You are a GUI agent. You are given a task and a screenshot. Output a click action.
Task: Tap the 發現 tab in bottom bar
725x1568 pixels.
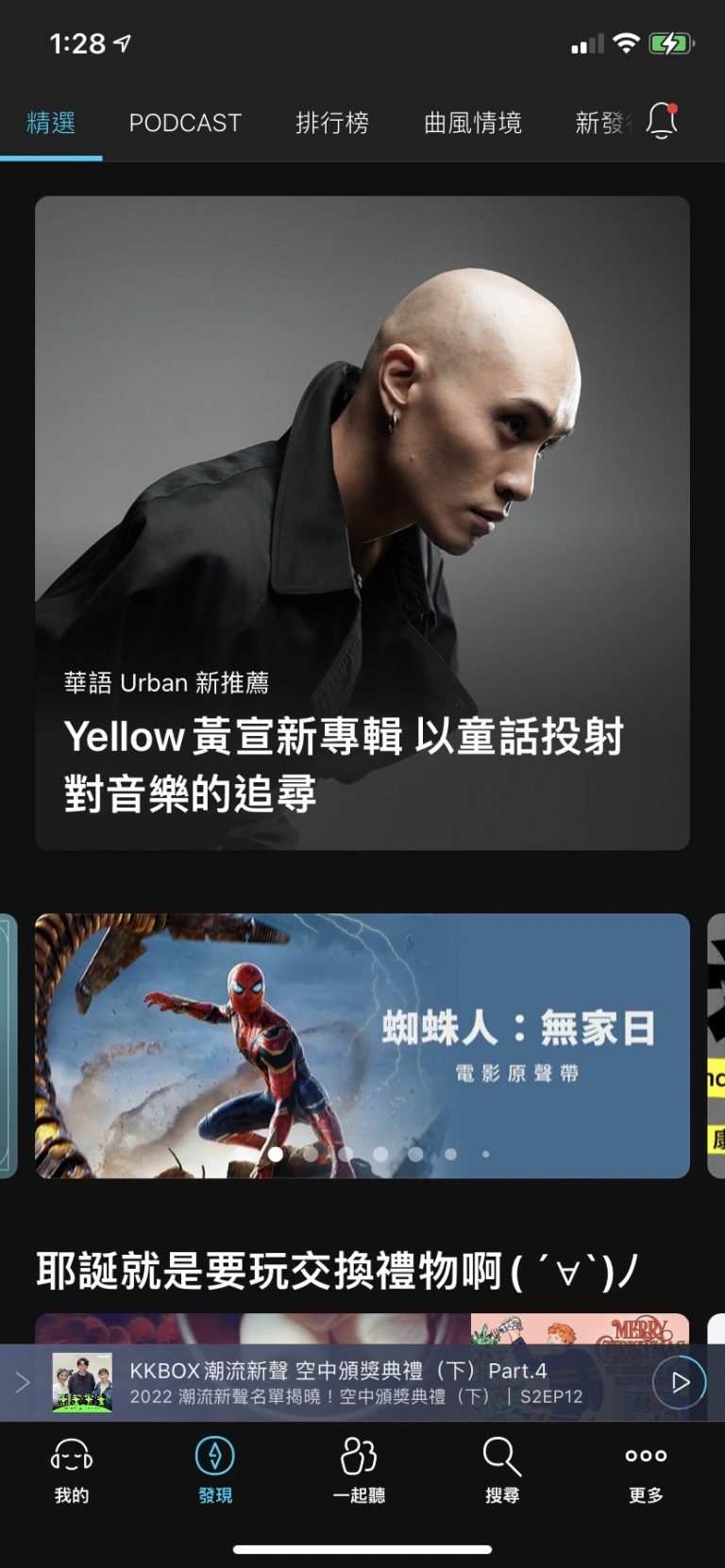pyautogui.click(x=215, y=1470)
